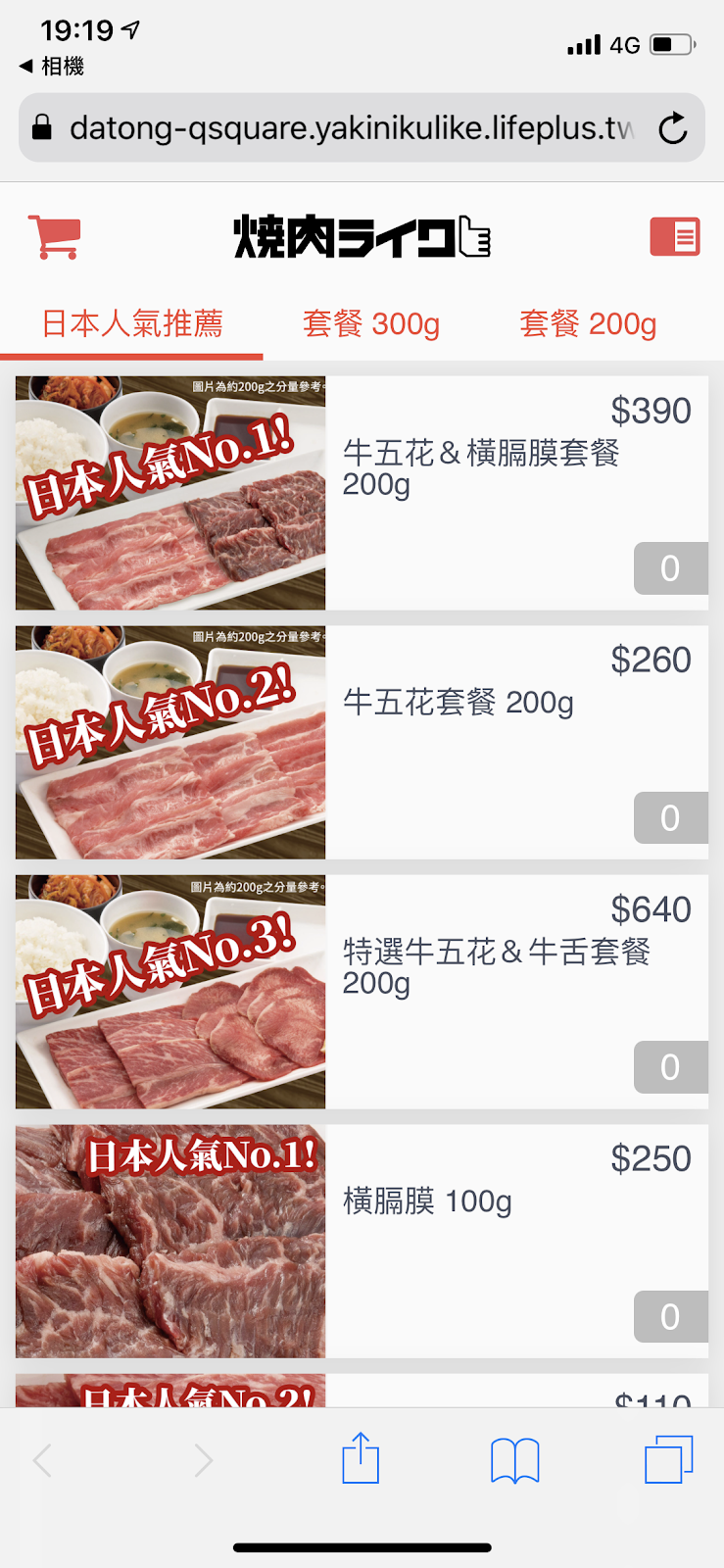Screen dimensions: 724x1568
Task: Open the 牛五花＆橫膈膜套餐 200g item
Action: [x=480, y=467]
